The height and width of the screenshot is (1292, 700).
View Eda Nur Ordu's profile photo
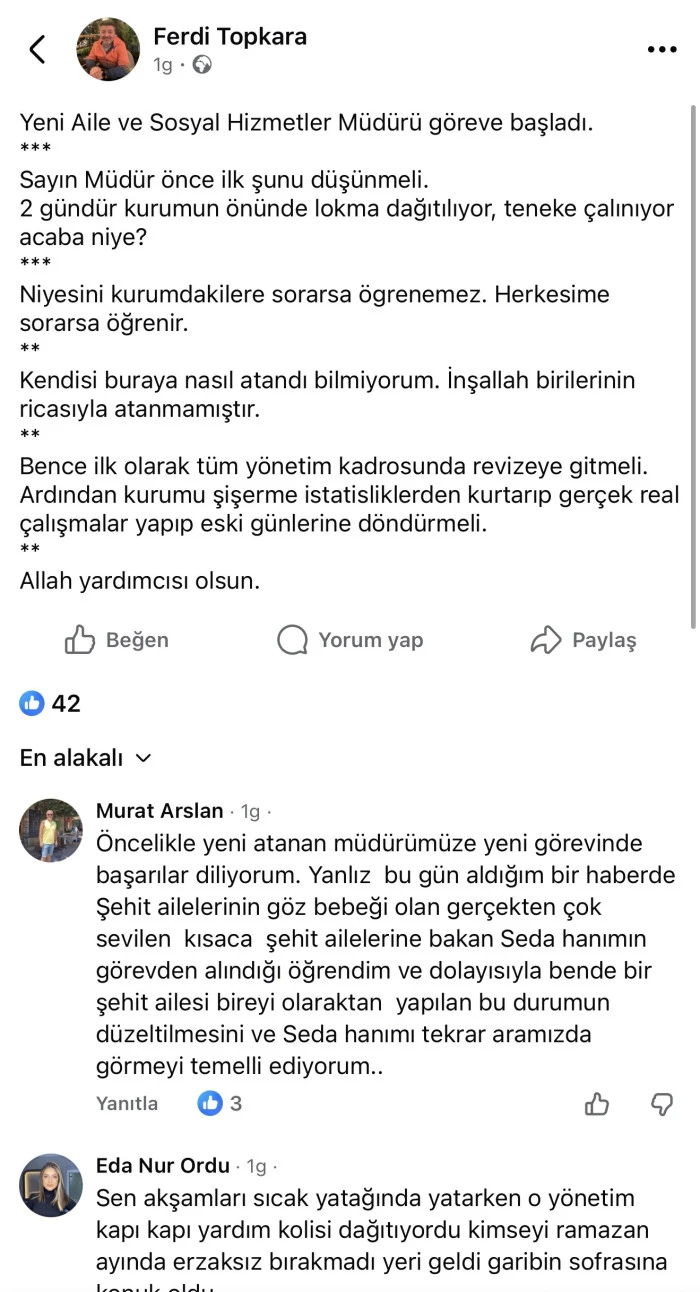[51, 1184]
